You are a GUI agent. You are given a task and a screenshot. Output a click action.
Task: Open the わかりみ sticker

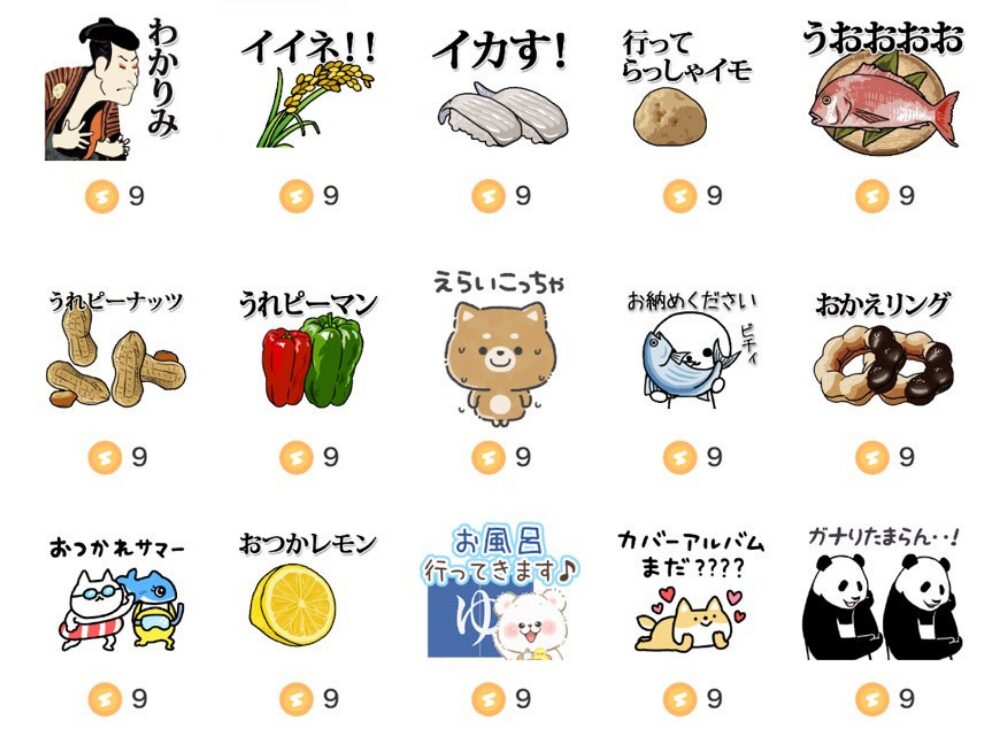coord(112,90)
